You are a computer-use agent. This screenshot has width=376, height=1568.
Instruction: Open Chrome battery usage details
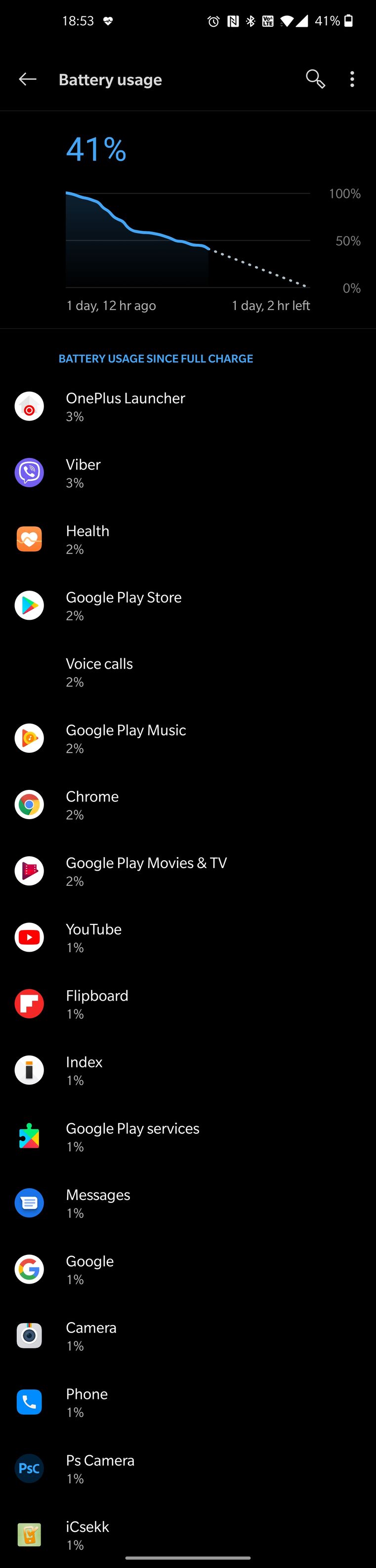coord(92,805)
